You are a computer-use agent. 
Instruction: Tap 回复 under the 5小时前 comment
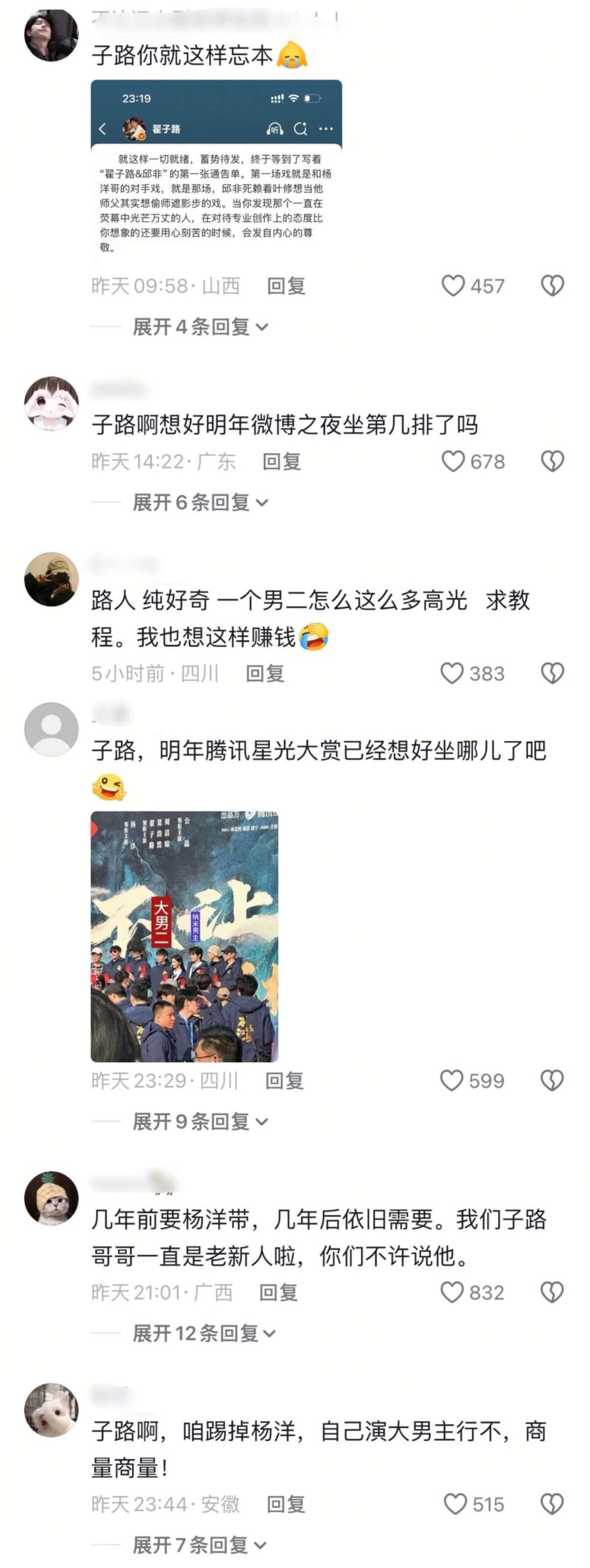tap(265, 674)
